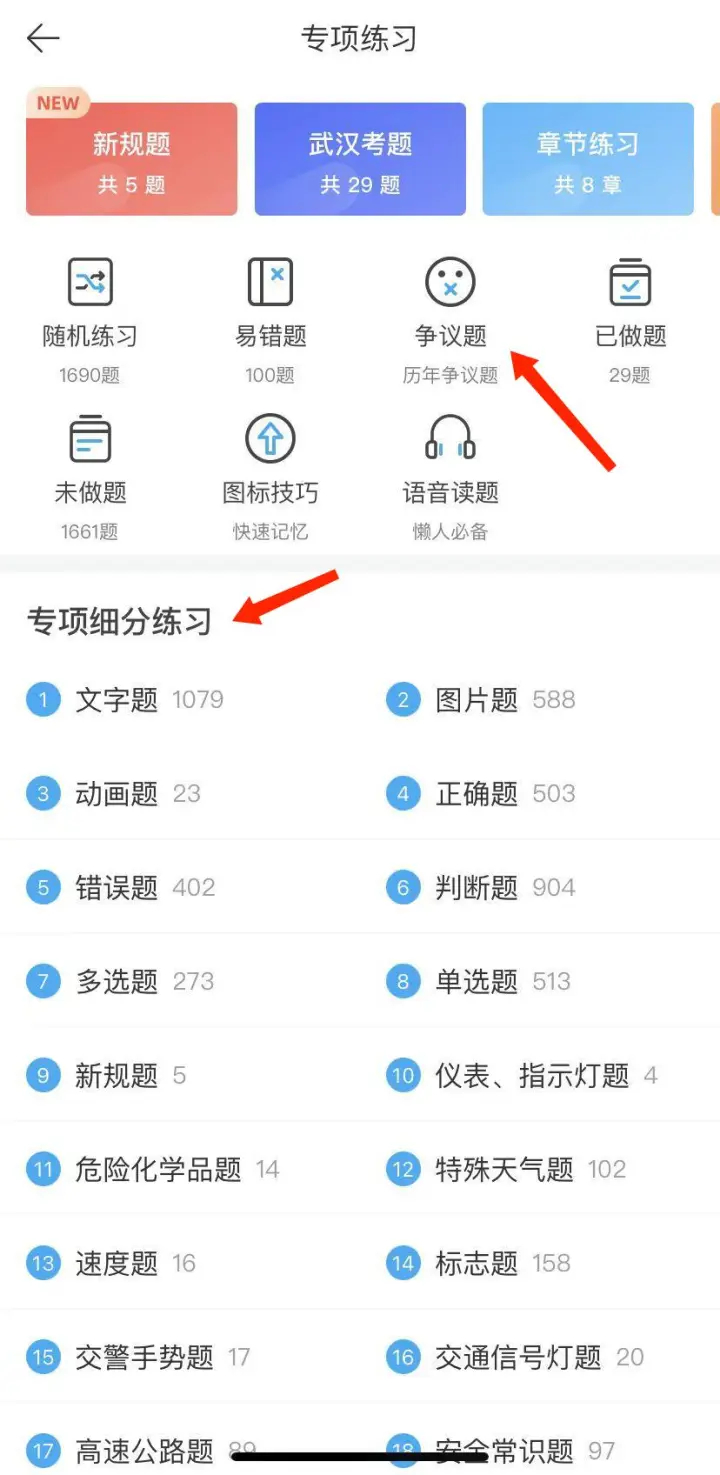Select 标志题 category

coord(479,1263)
